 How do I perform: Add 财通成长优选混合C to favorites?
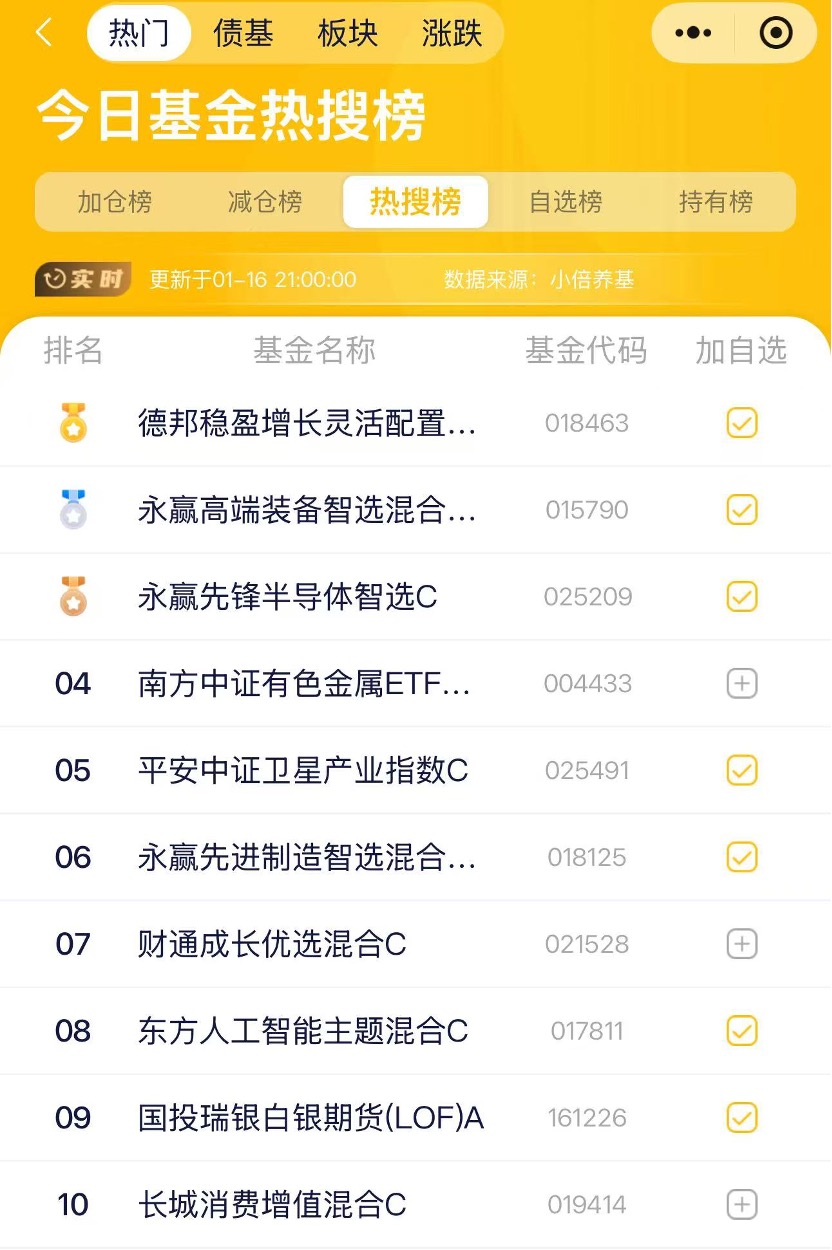pyautogui.click(x=741, y=944)
